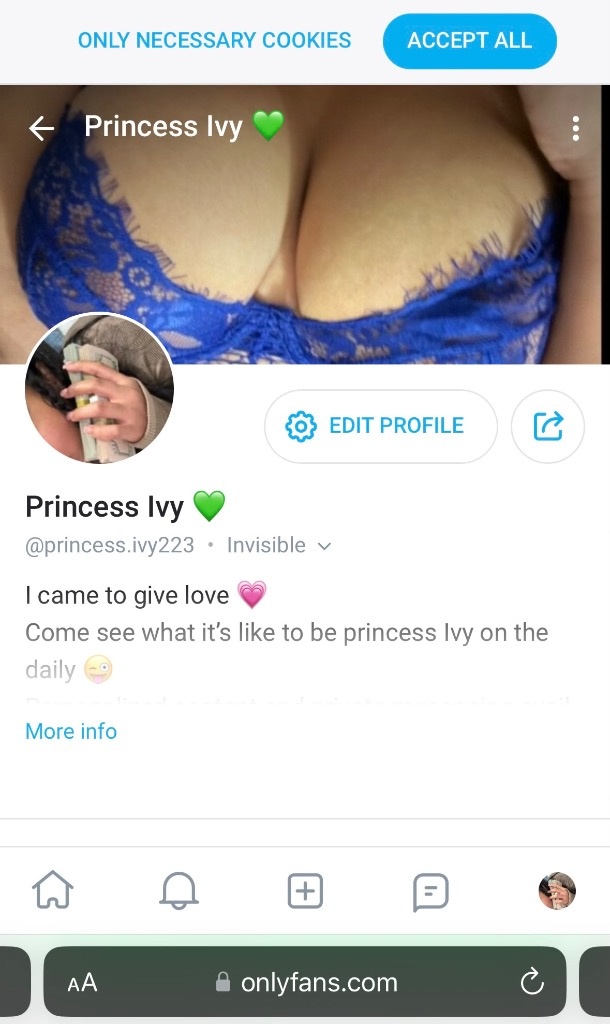
Task: Open the messages tab
Action: pos(431,889)
